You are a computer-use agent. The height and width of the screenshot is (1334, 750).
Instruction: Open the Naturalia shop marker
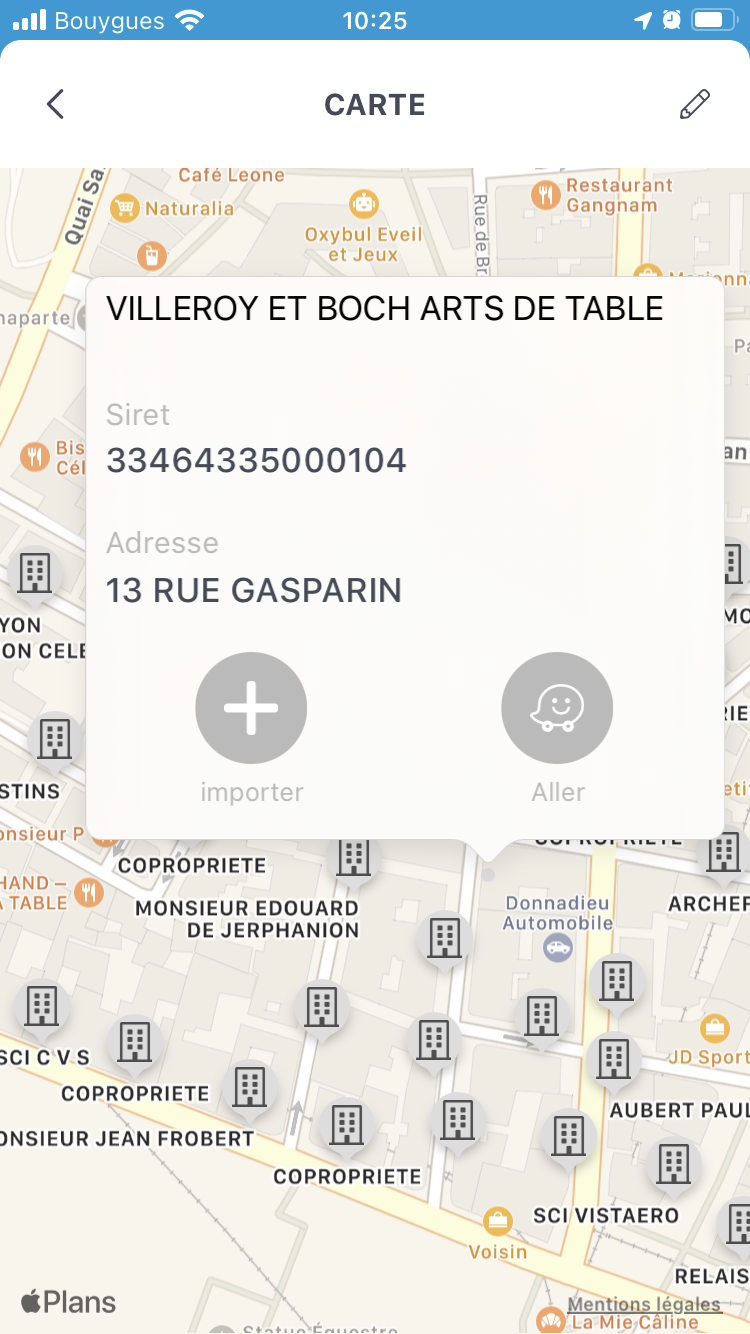[x=125, y=208]
